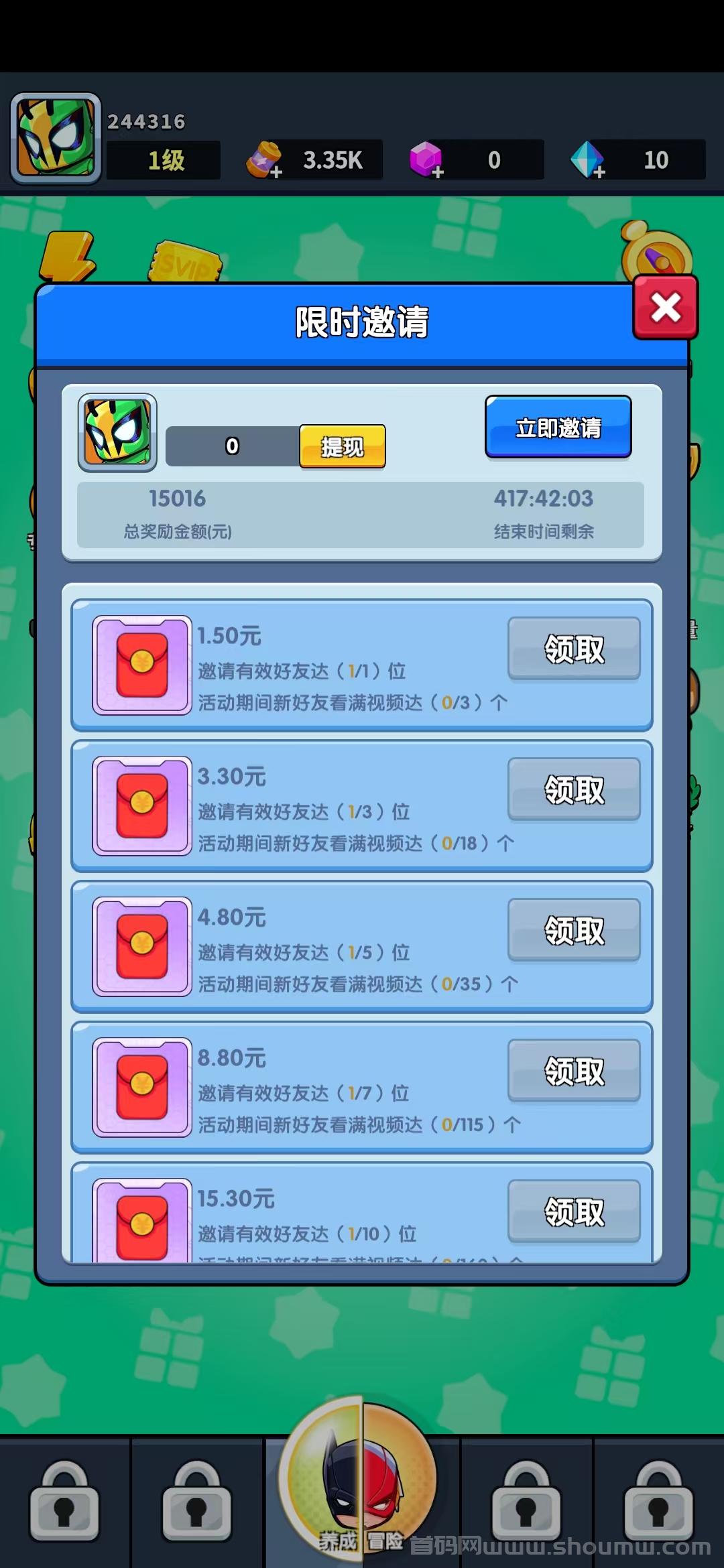Tap the yellow 提现 withdraw button
The height and width of the screenshot is (1568, 724).
pyautogui.click(x=342, y=446)
